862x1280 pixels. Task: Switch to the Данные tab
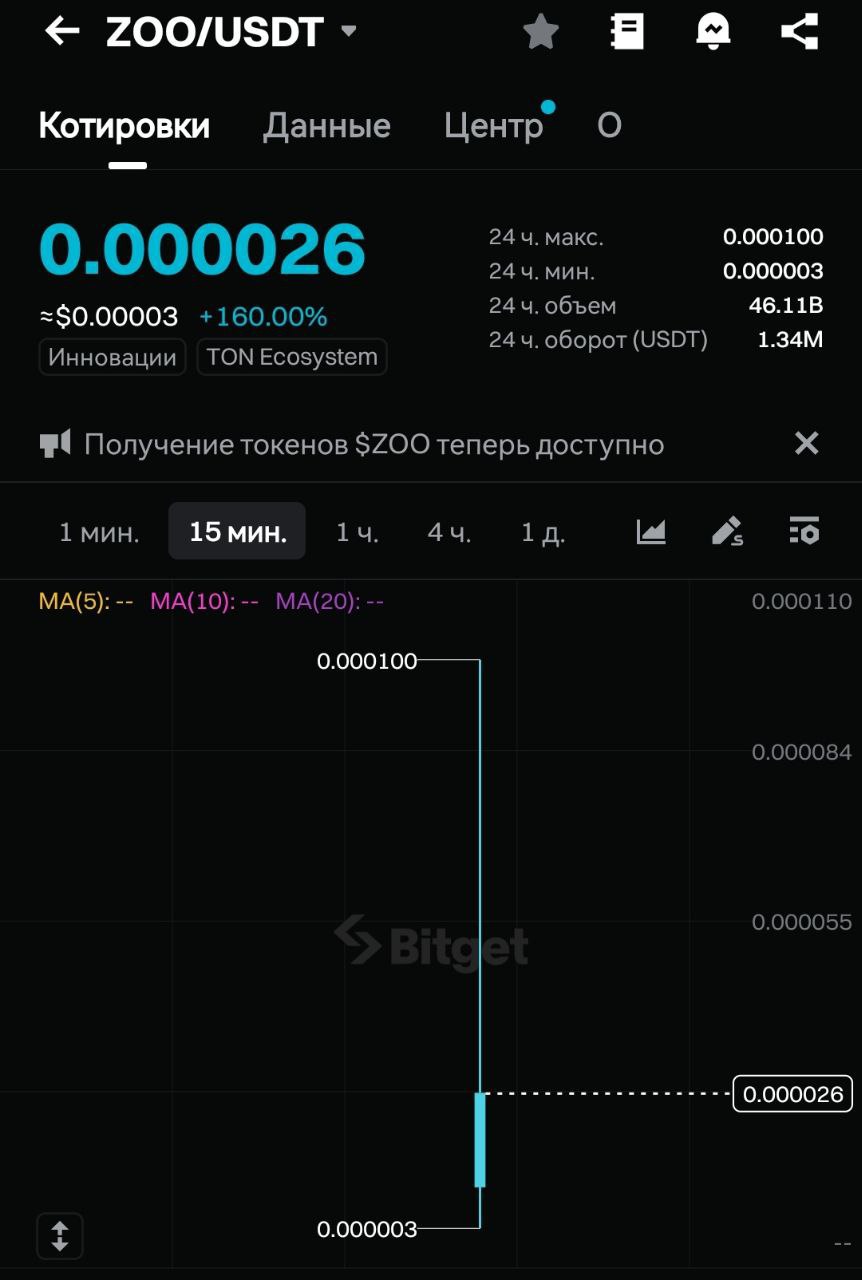click(327, 126)
